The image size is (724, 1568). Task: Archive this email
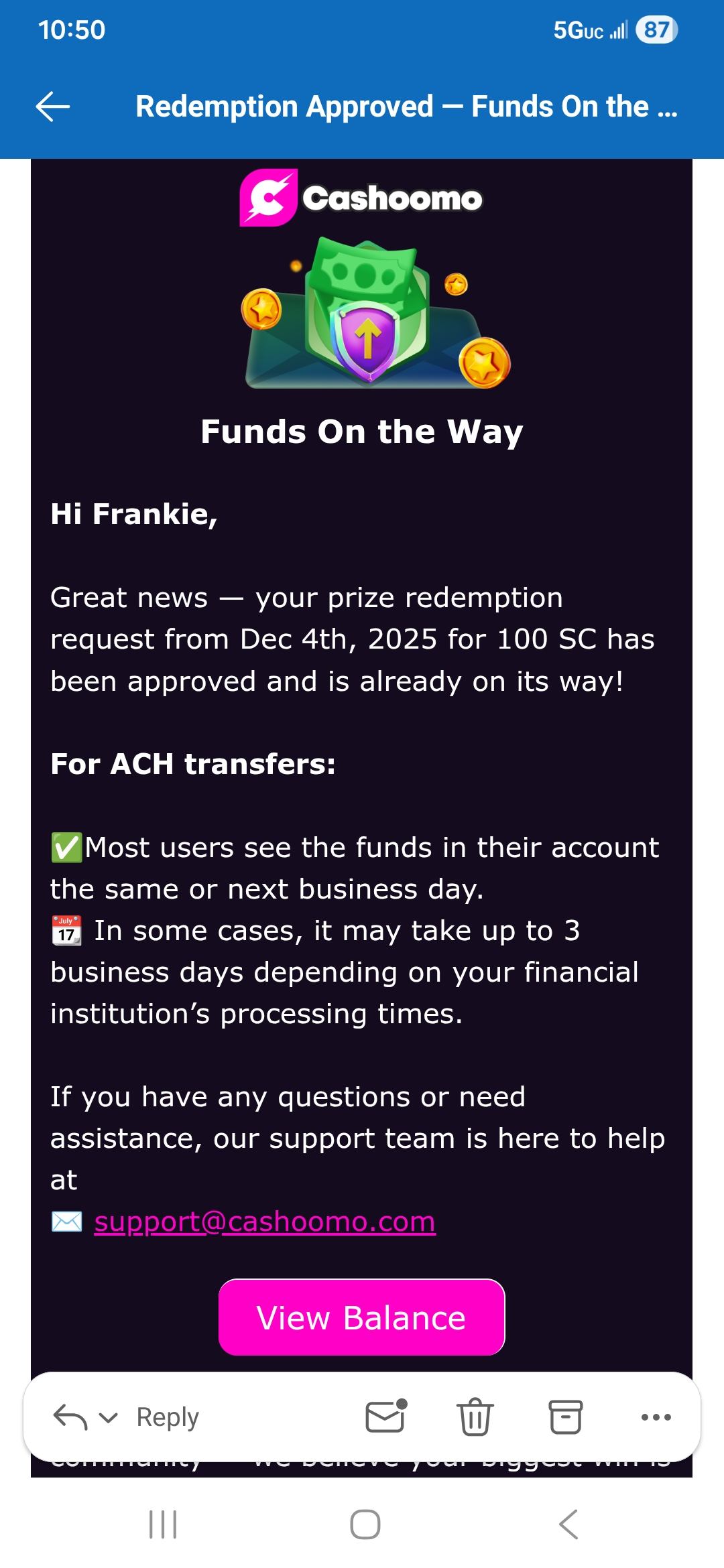pos(565,1417)
